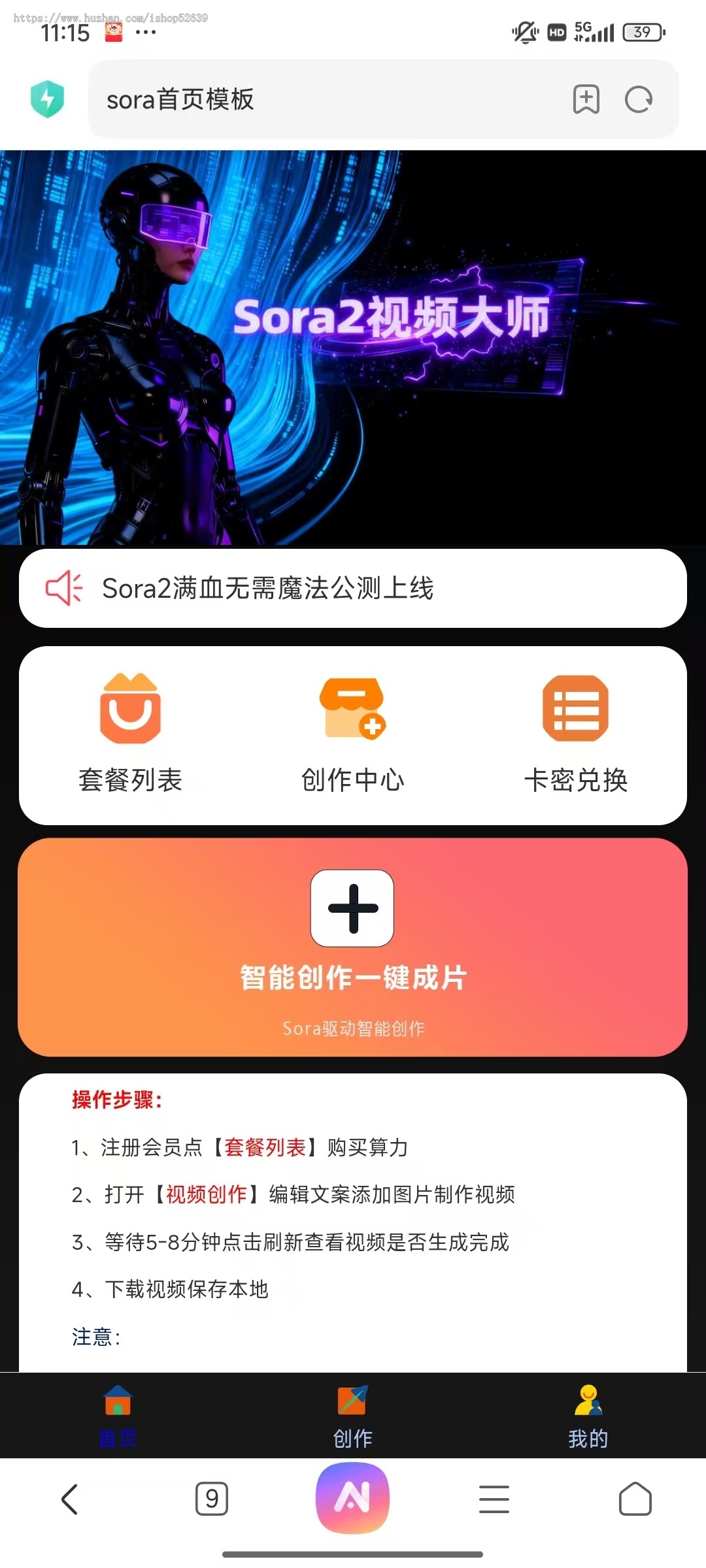This screenshot has width=706, height=1568.
Task: Tap the bookmark icon beside the address bar
Action: 586,99
